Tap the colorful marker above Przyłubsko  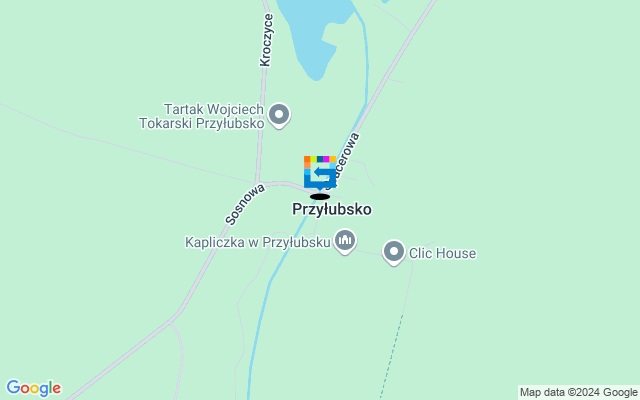320,172
